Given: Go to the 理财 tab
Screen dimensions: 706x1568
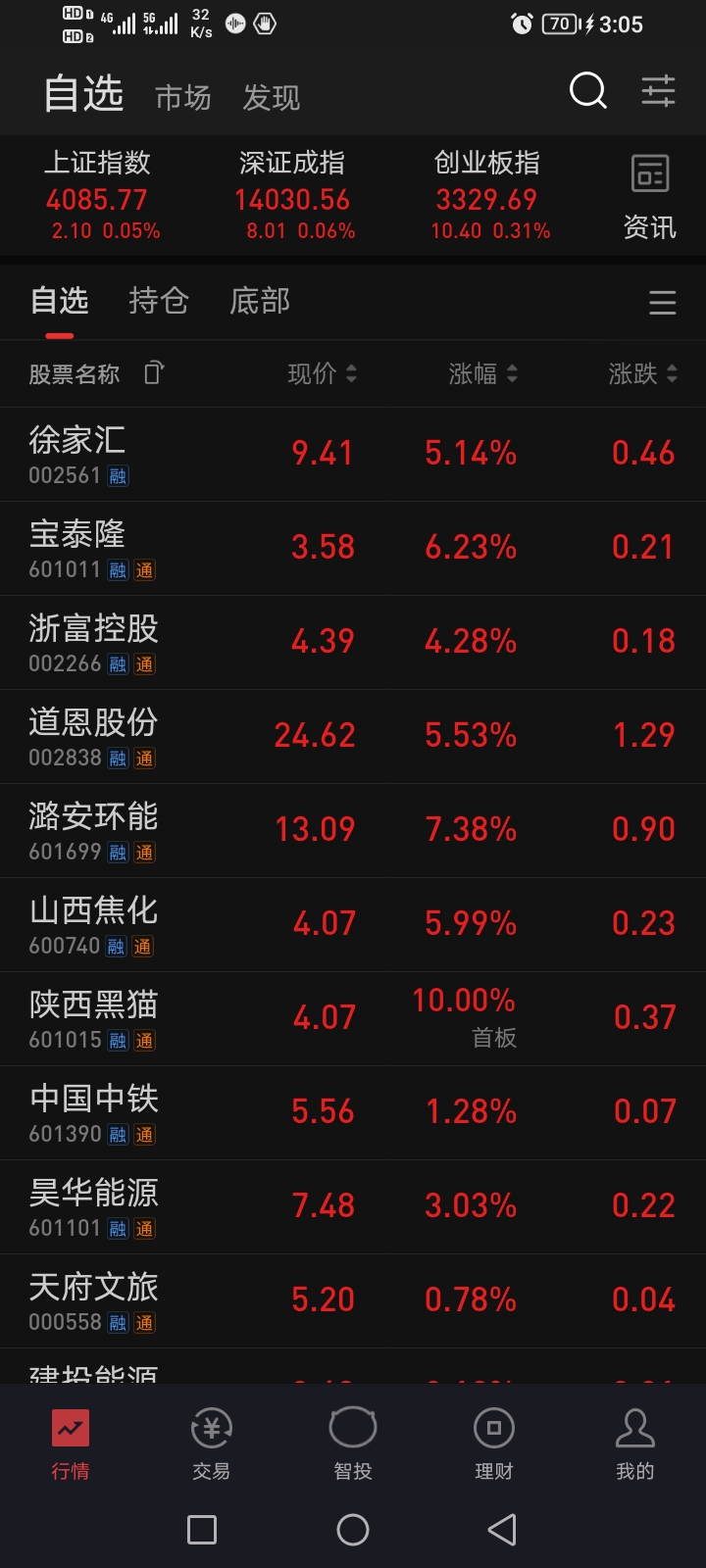Looking at the screenshot, I should 494,1443.
